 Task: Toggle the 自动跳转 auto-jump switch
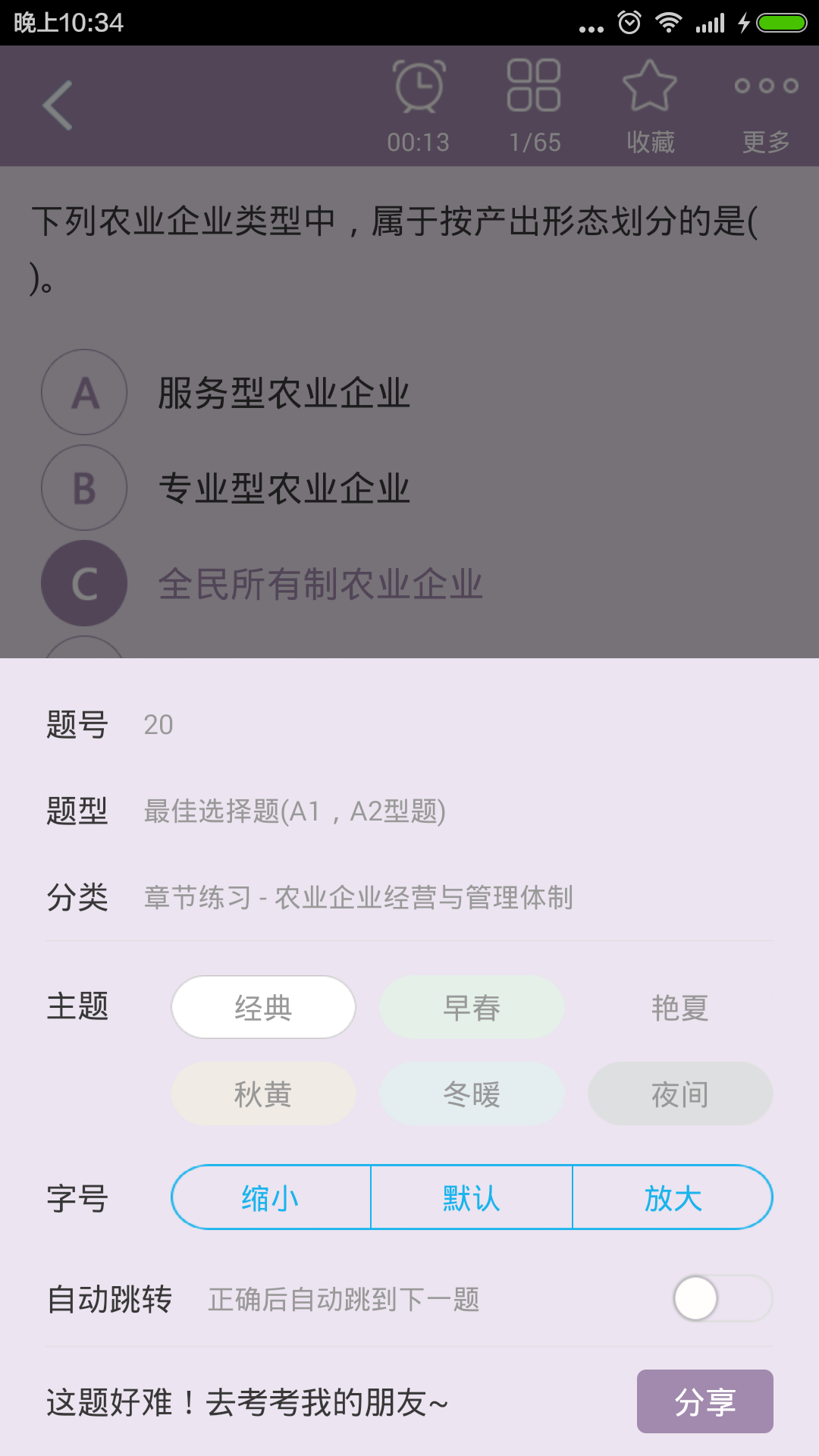722,1298
